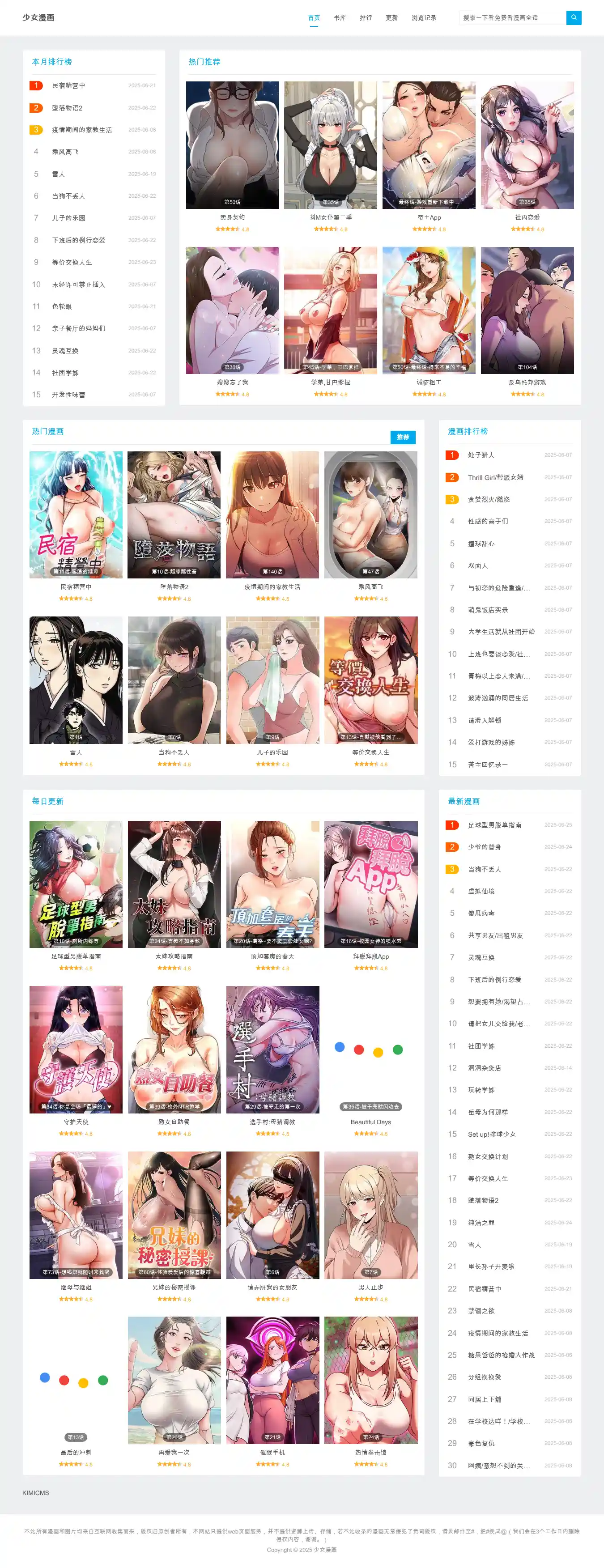Open 双面人 in the 漫画排行榜 list
The image size is (604, 1568).
click(x=477, y=565)
